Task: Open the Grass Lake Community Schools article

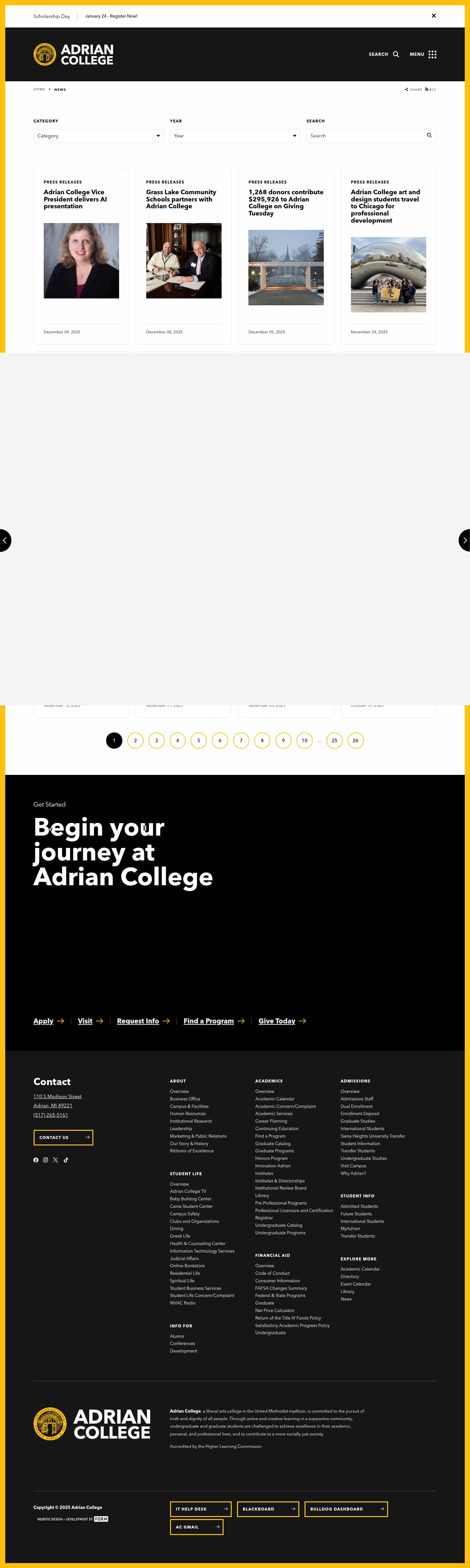Action: (181, 199)
